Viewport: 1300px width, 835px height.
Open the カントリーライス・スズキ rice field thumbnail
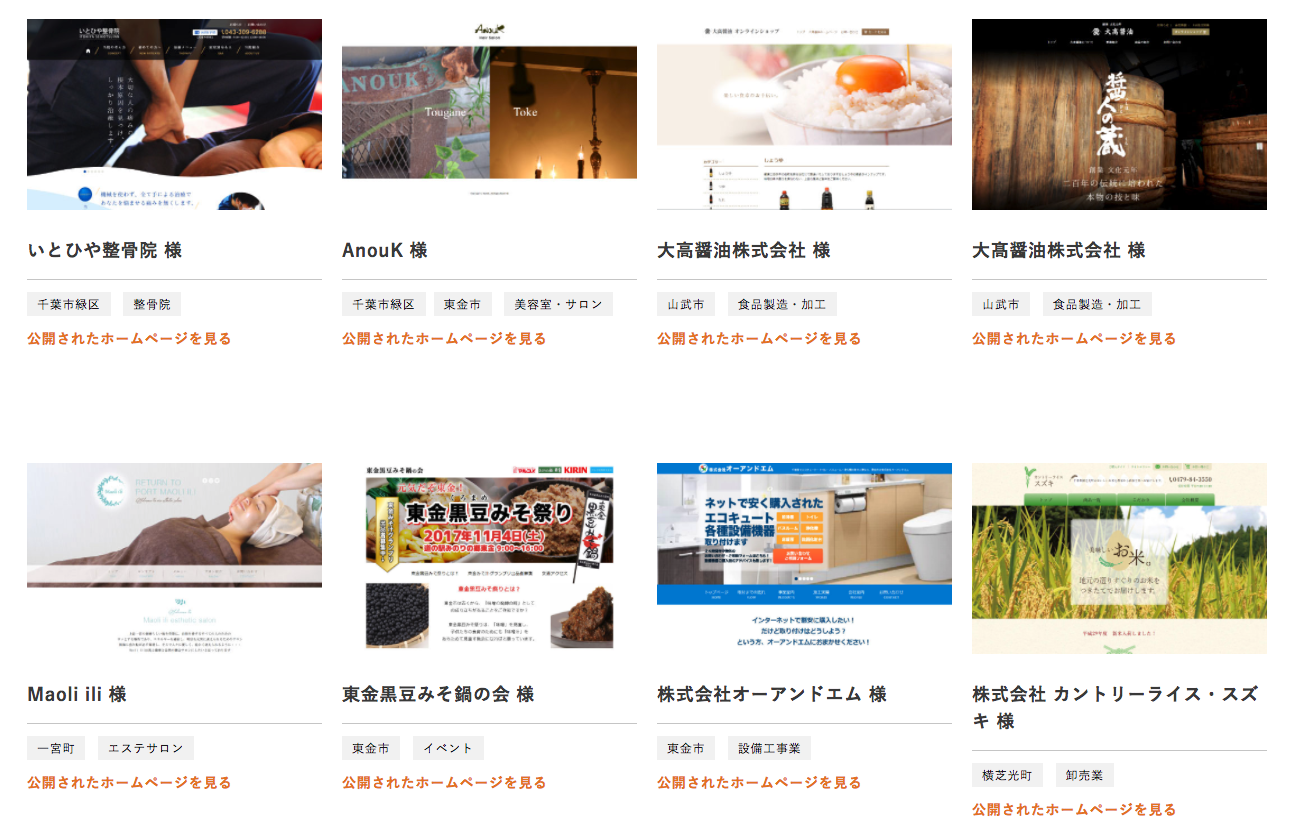pyautogui.click(x=1119, y=557)
